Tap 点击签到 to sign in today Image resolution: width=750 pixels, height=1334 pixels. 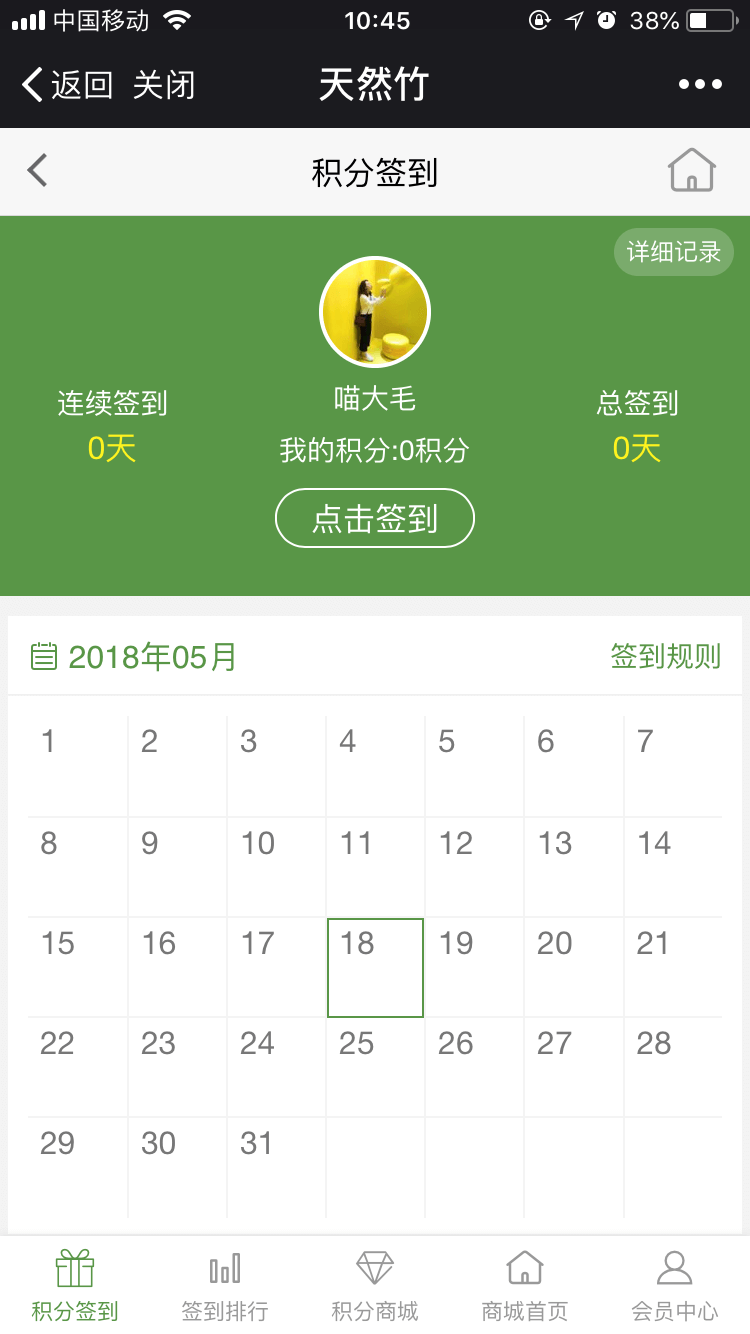375,518
